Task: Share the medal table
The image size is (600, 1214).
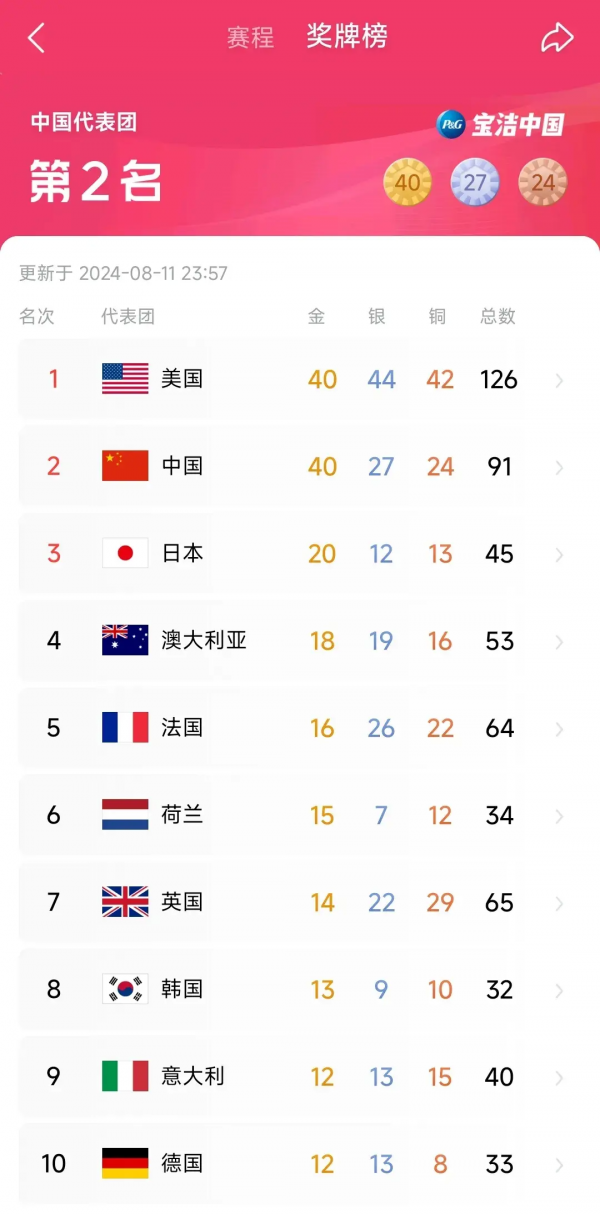Action: pyautogui.click(x=557, y=38)
